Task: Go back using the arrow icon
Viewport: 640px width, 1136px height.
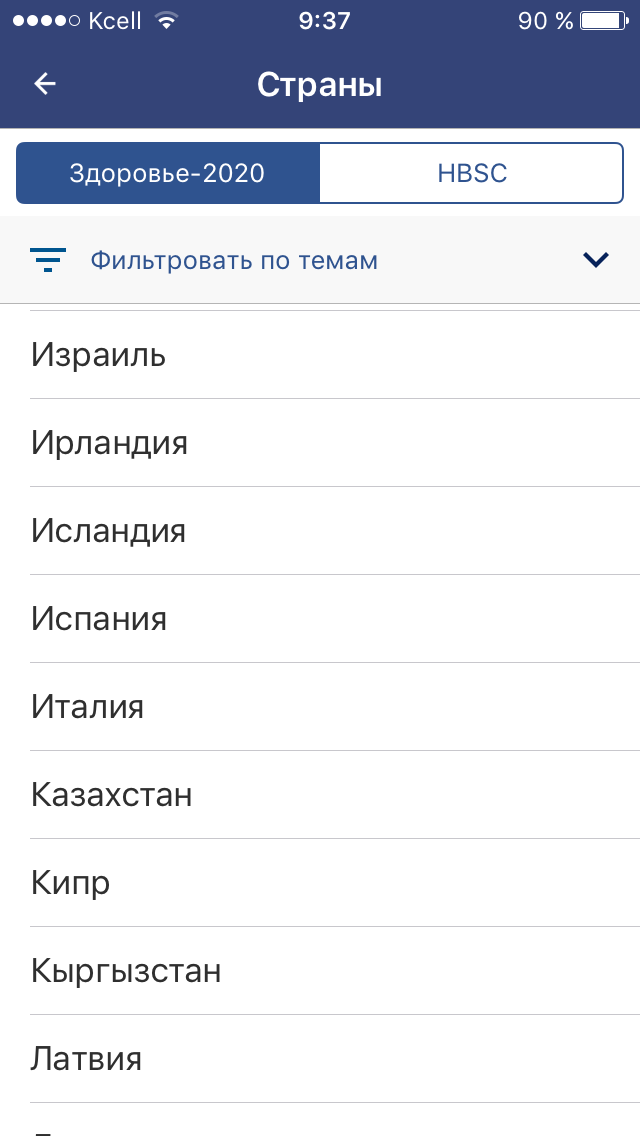Action: coord(45,84)
